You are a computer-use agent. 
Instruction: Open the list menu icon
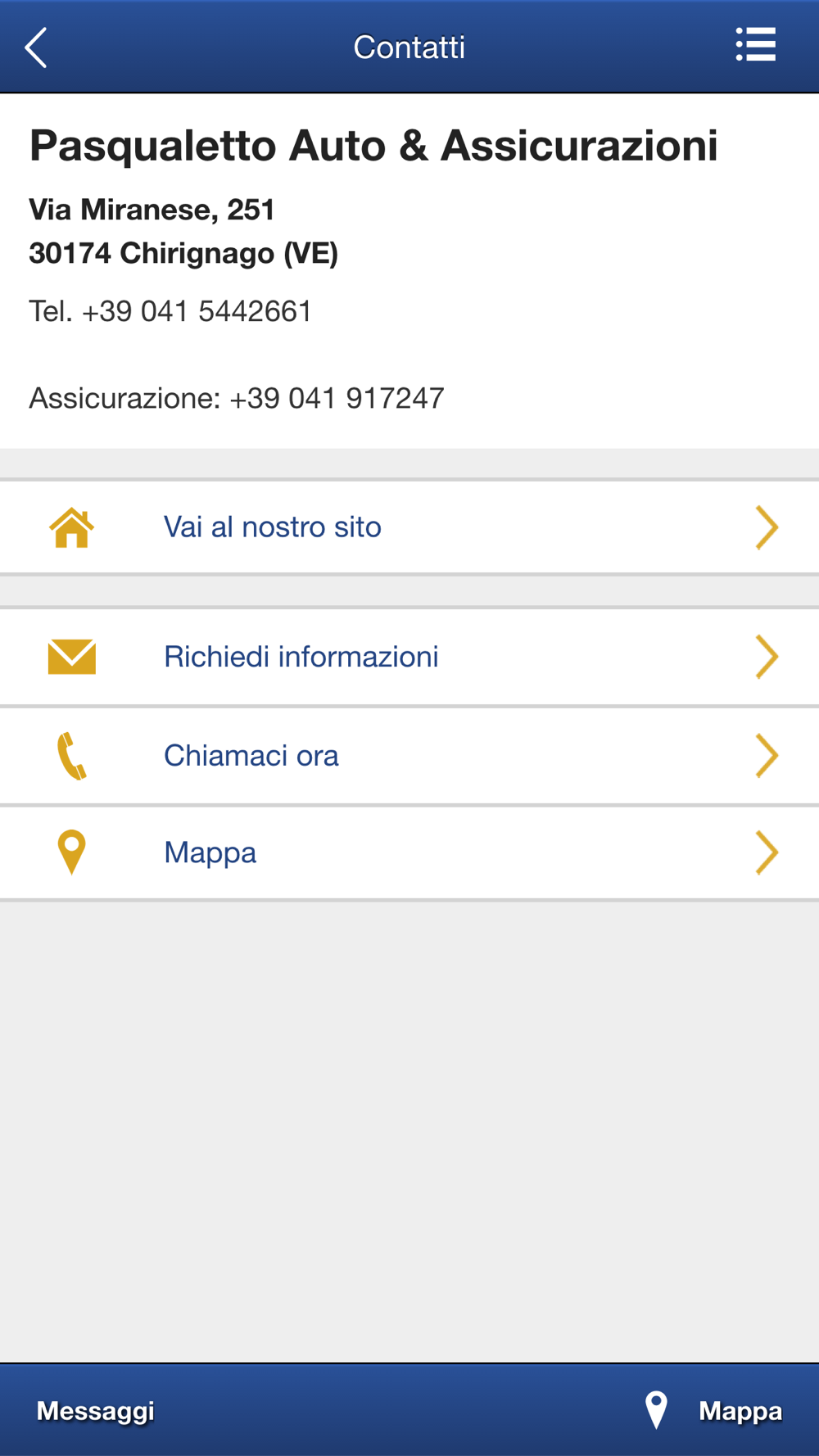click(x=755, y=44)
